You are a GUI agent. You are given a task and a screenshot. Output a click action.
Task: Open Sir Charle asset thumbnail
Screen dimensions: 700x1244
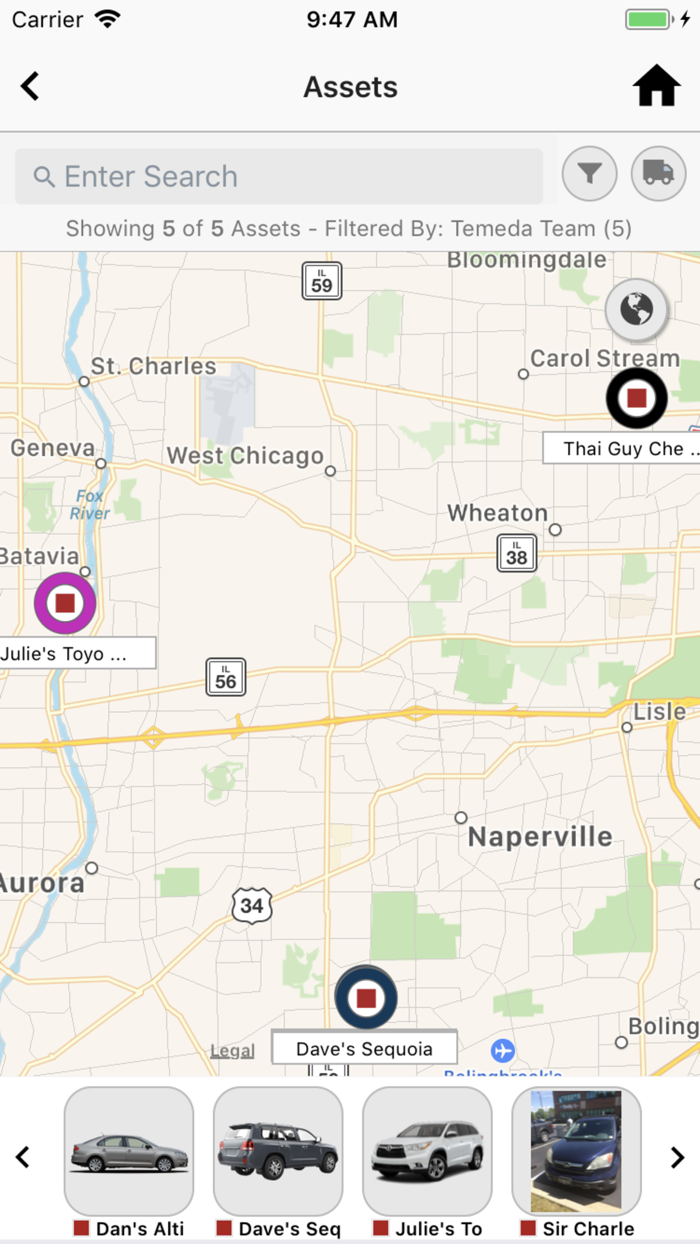576,1151
